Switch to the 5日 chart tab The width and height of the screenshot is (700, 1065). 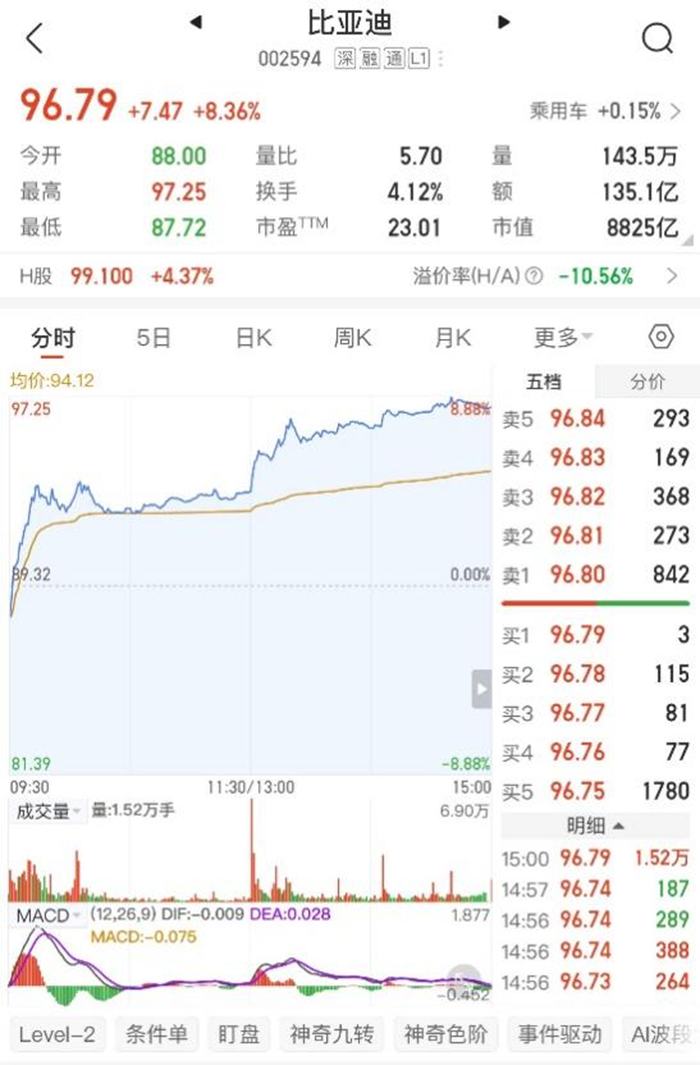[154, 338]
